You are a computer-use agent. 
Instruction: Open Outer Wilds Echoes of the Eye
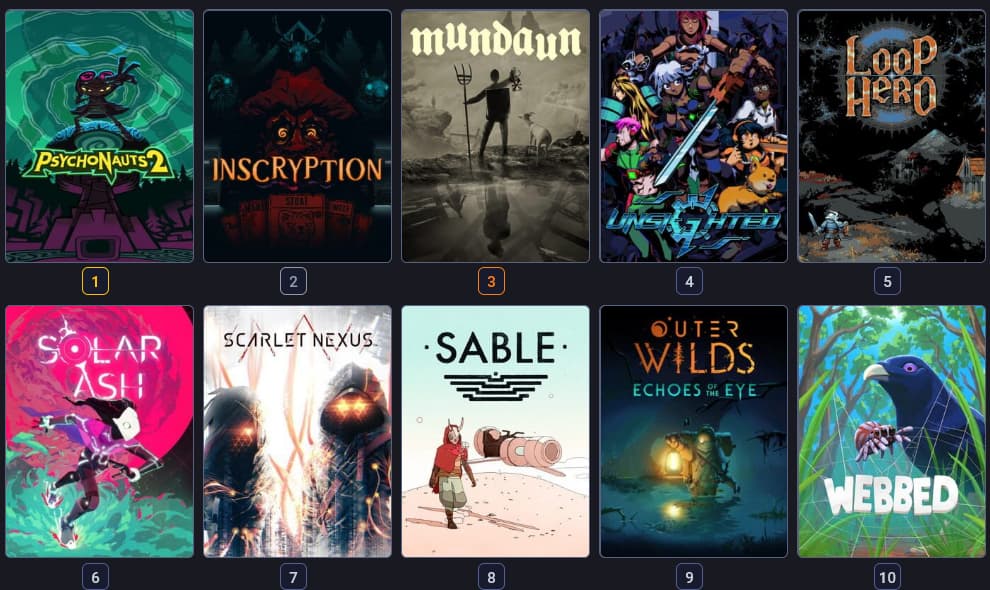[693, 431]
